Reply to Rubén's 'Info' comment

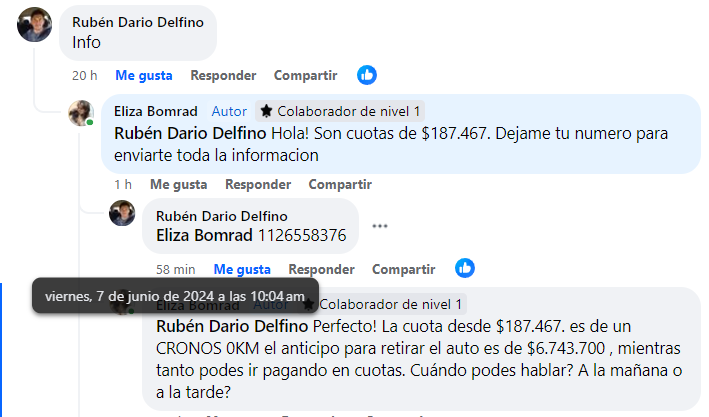[223, 75]
